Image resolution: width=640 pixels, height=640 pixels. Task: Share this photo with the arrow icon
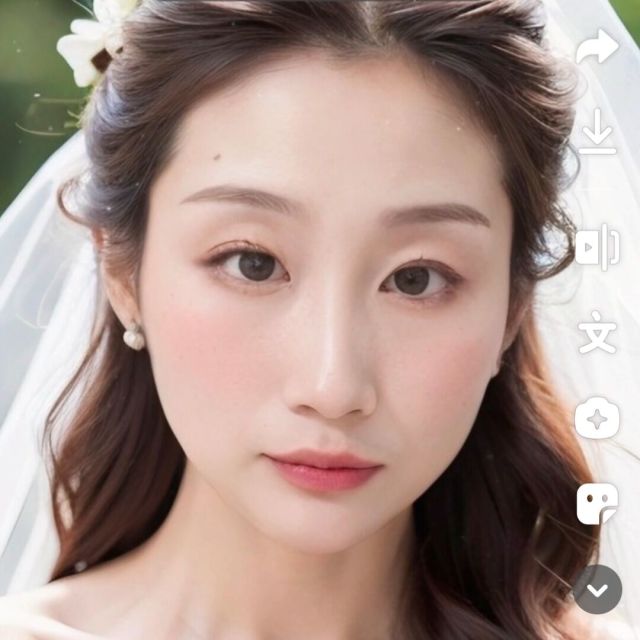pyautogui.click(x=597, y=47)
